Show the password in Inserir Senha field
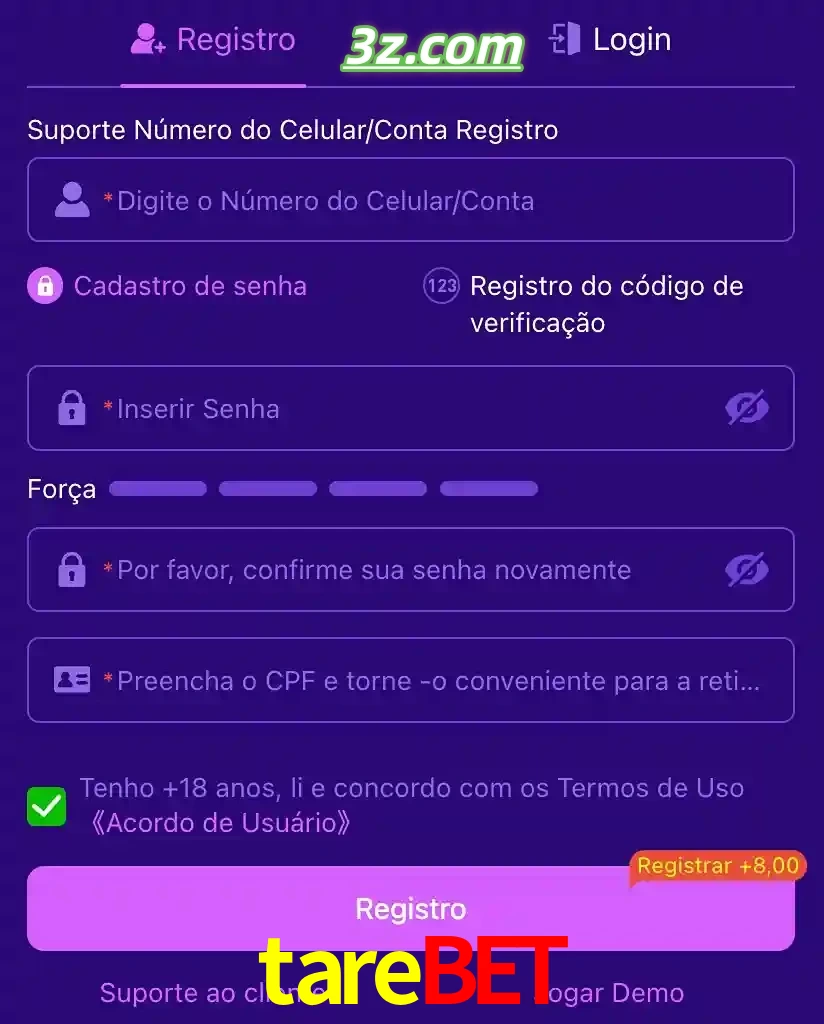Viewport: 824px width, 1024px height. pyautogui.click(x=747, y=408)
